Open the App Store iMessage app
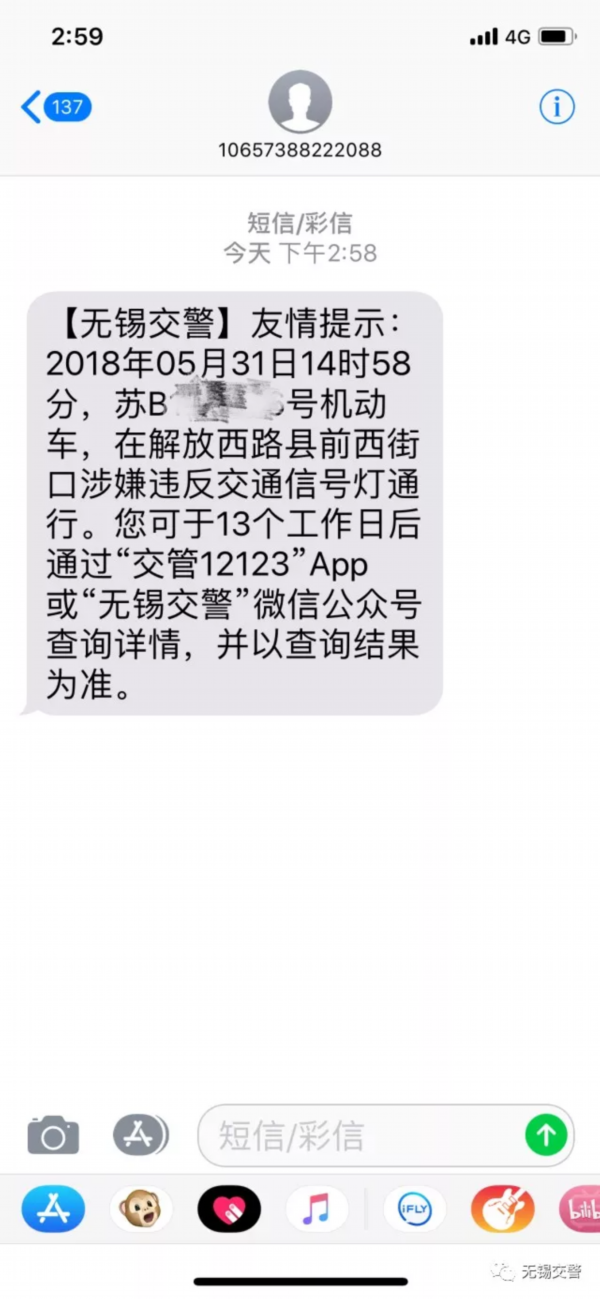The image size is (600, 1299). coord(53,1209)
